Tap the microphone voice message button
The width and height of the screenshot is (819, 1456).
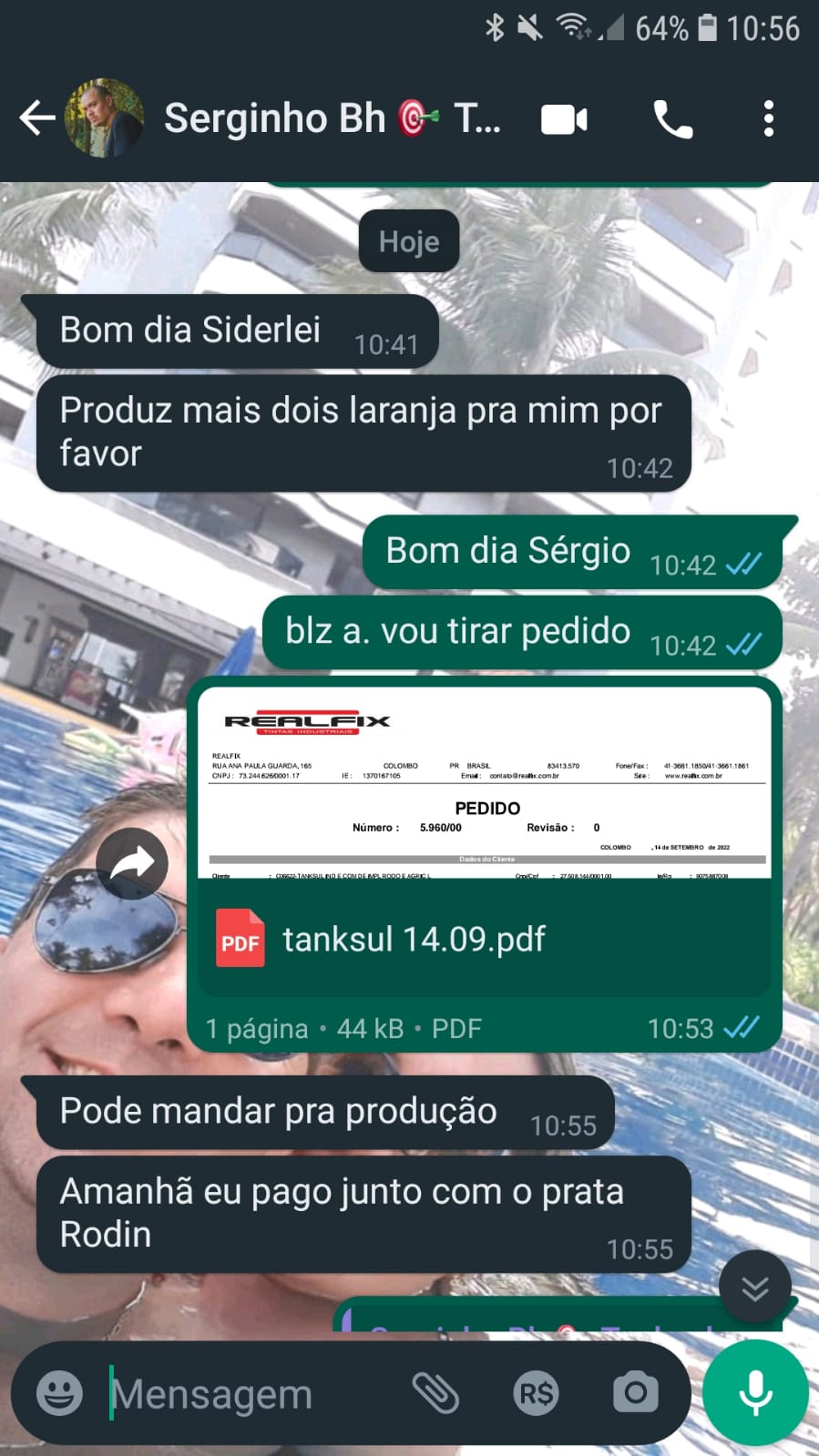pyautogui.click(x=755, y=1393)
